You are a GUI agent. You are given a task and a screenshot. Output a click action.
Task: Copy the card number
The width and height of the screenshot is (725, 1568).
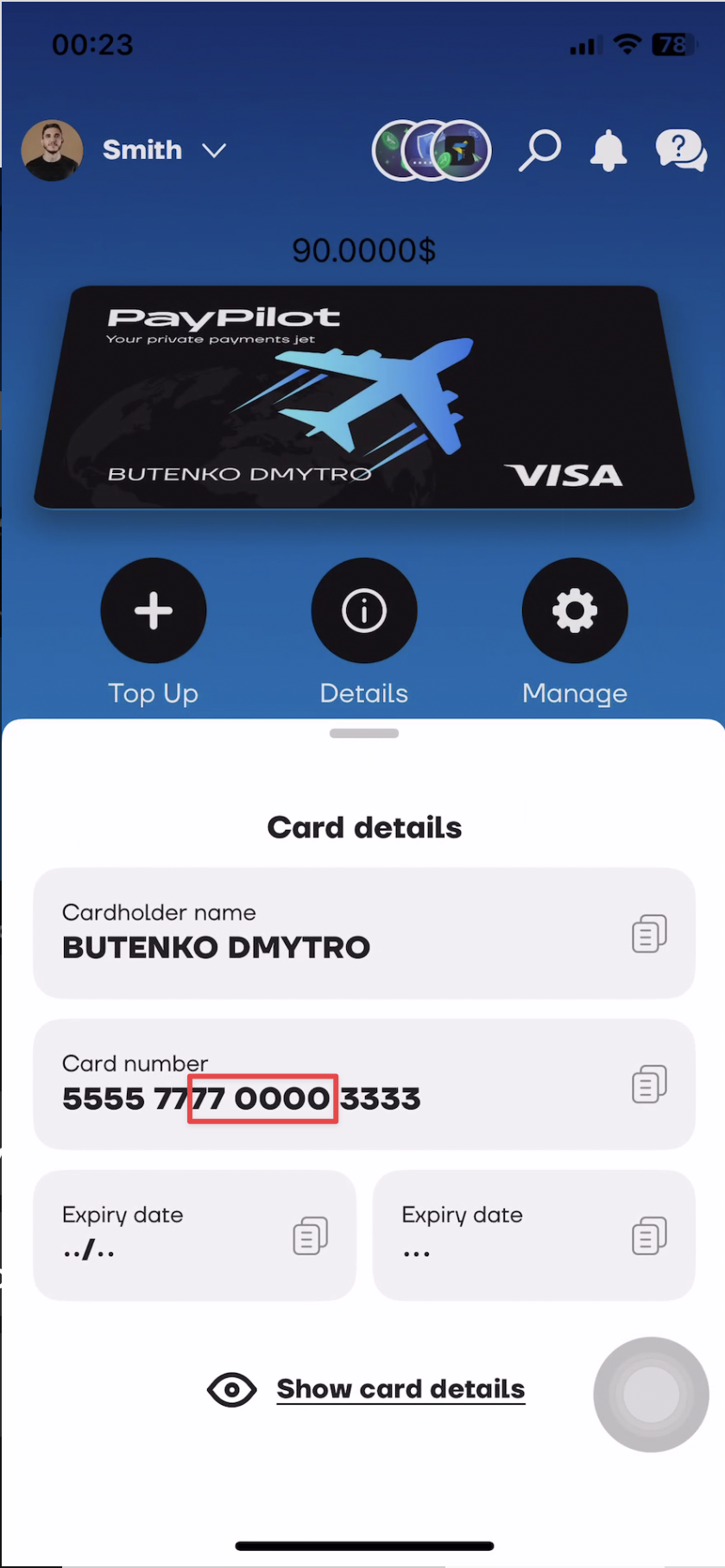pos(649,1084)
